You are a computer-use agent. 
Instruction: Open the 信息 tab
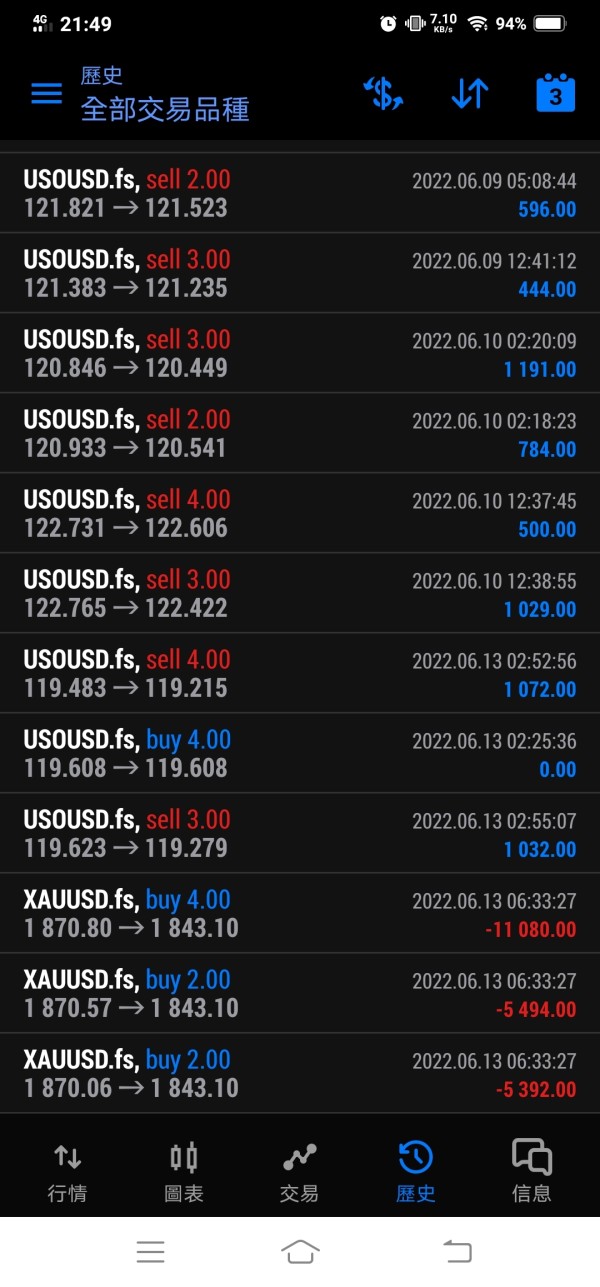[531, 1172]
